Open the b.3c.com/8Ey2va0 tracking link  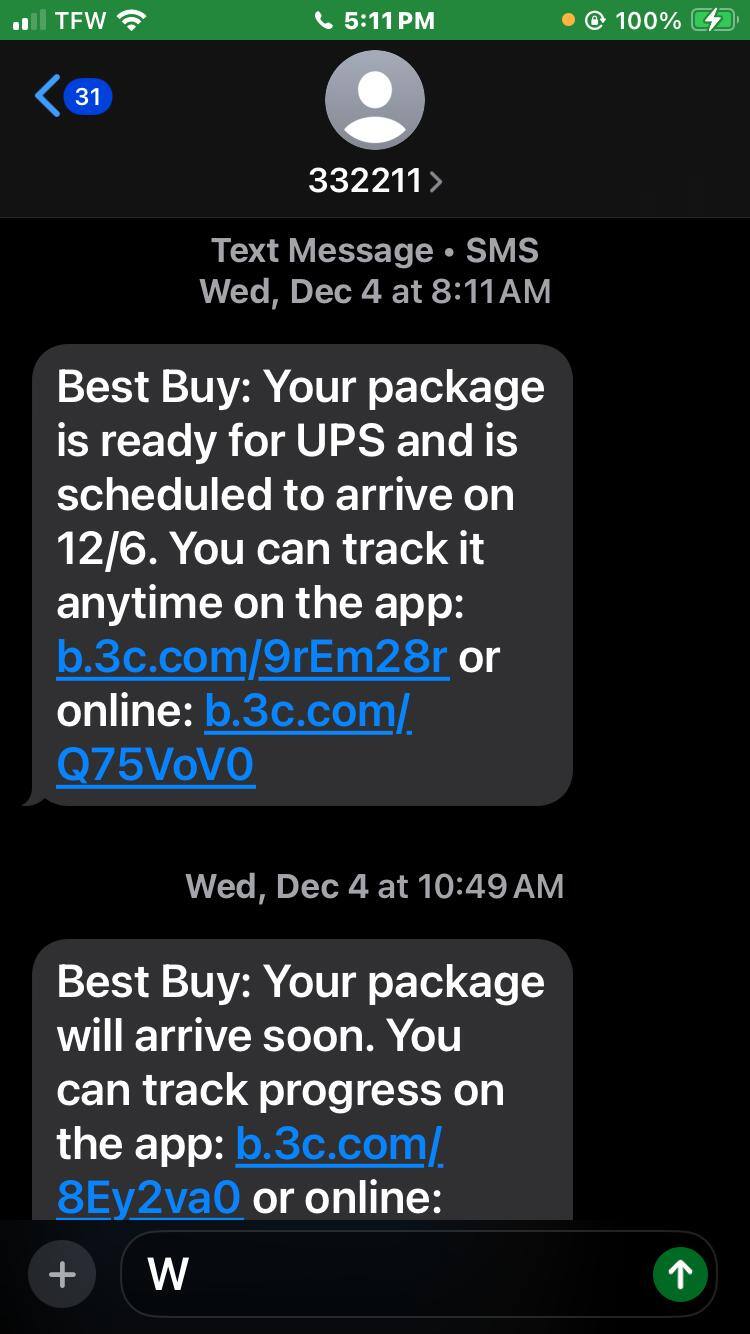pyautogui.click(x=249, y=1171)
